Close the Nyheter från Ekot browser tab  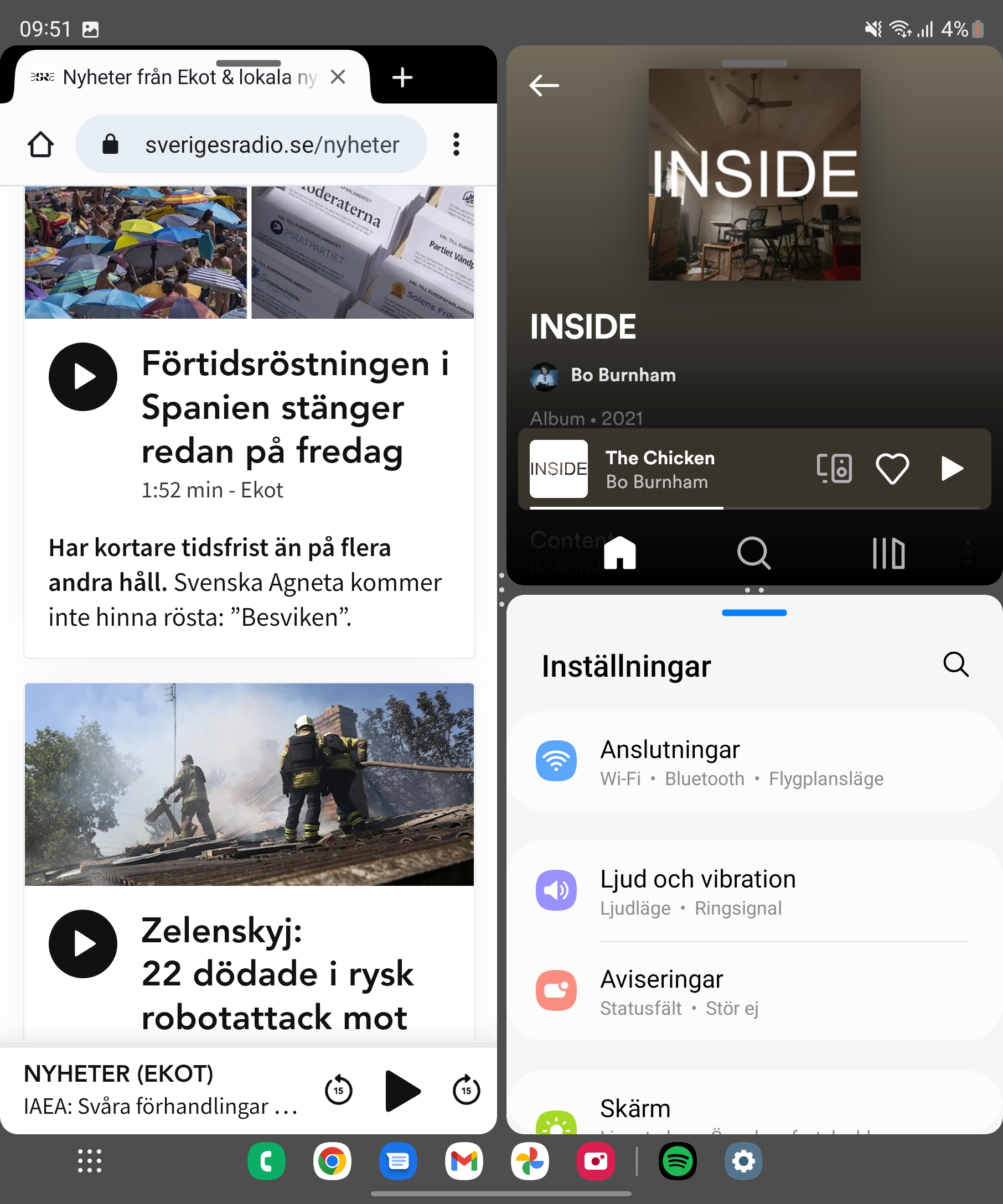[x=338, y=77]
